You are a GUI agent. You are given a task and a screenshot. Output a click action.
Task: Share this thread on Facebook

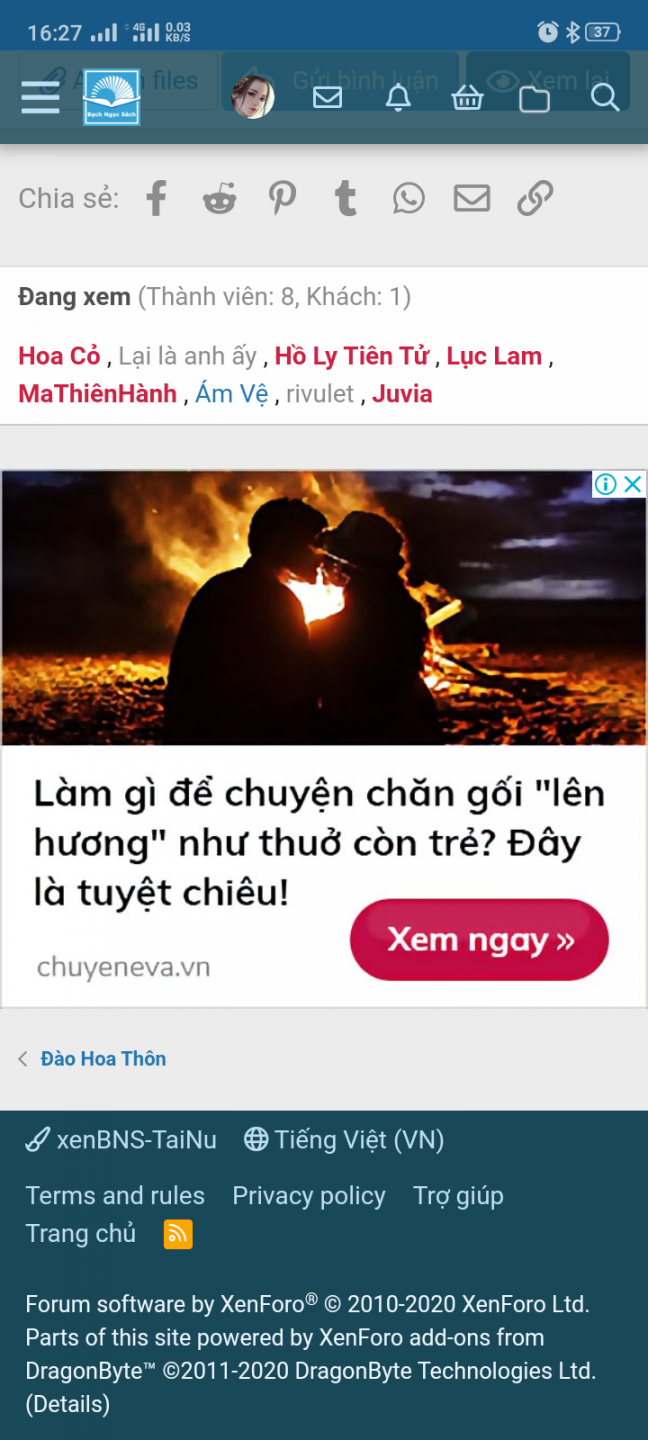[157, 198]
